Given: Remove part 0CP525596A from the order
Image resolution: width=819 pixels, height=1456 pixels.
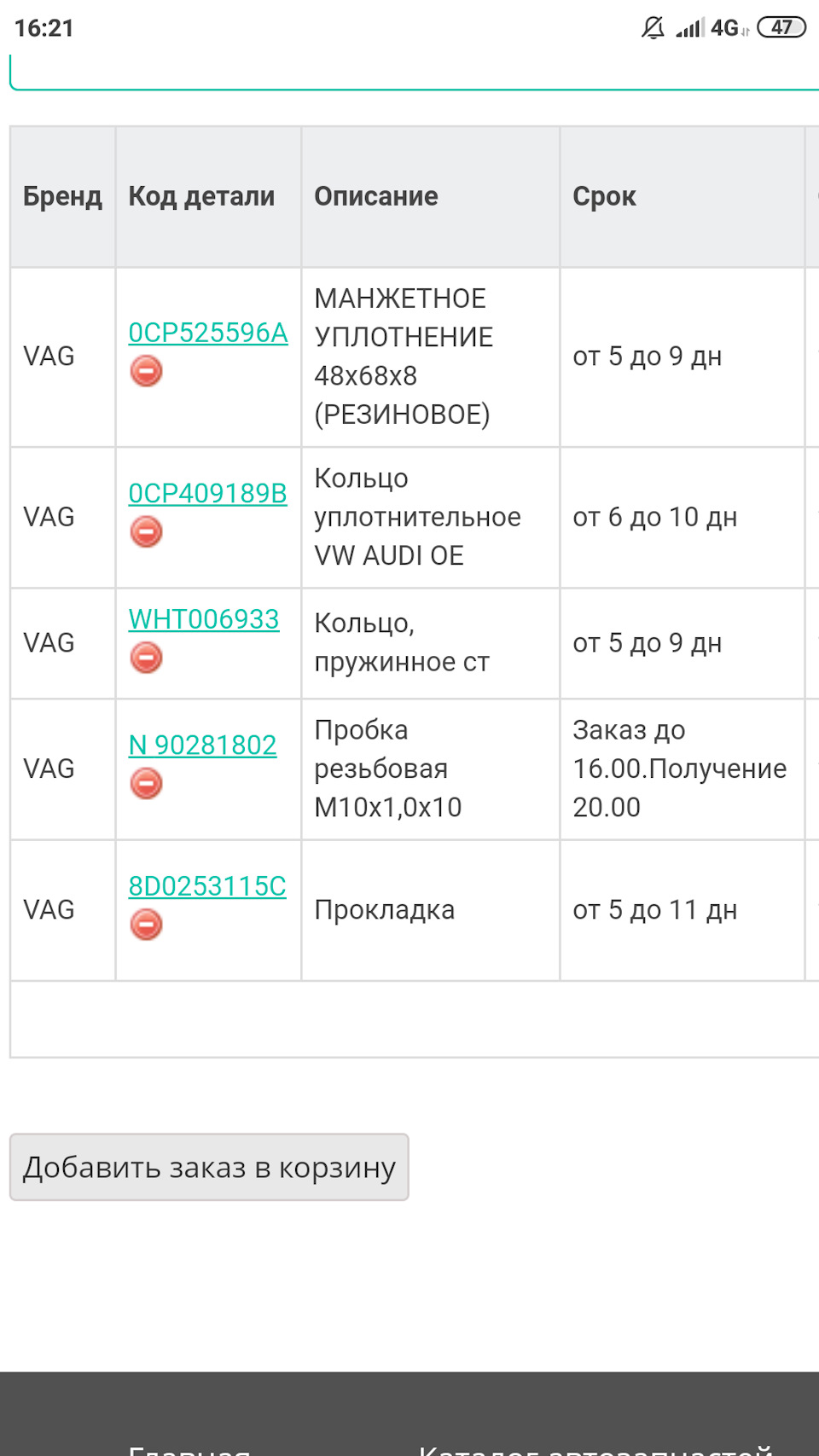Looking at the screenshot, I should tap(146, 371).
